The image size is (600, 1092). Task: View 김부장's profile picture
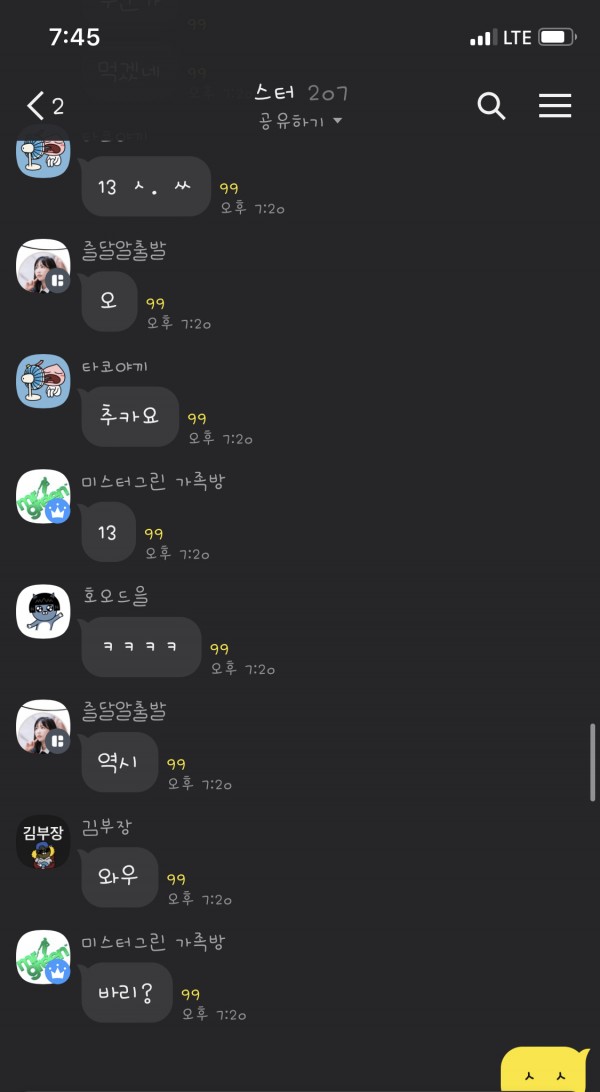click(43, 842)
